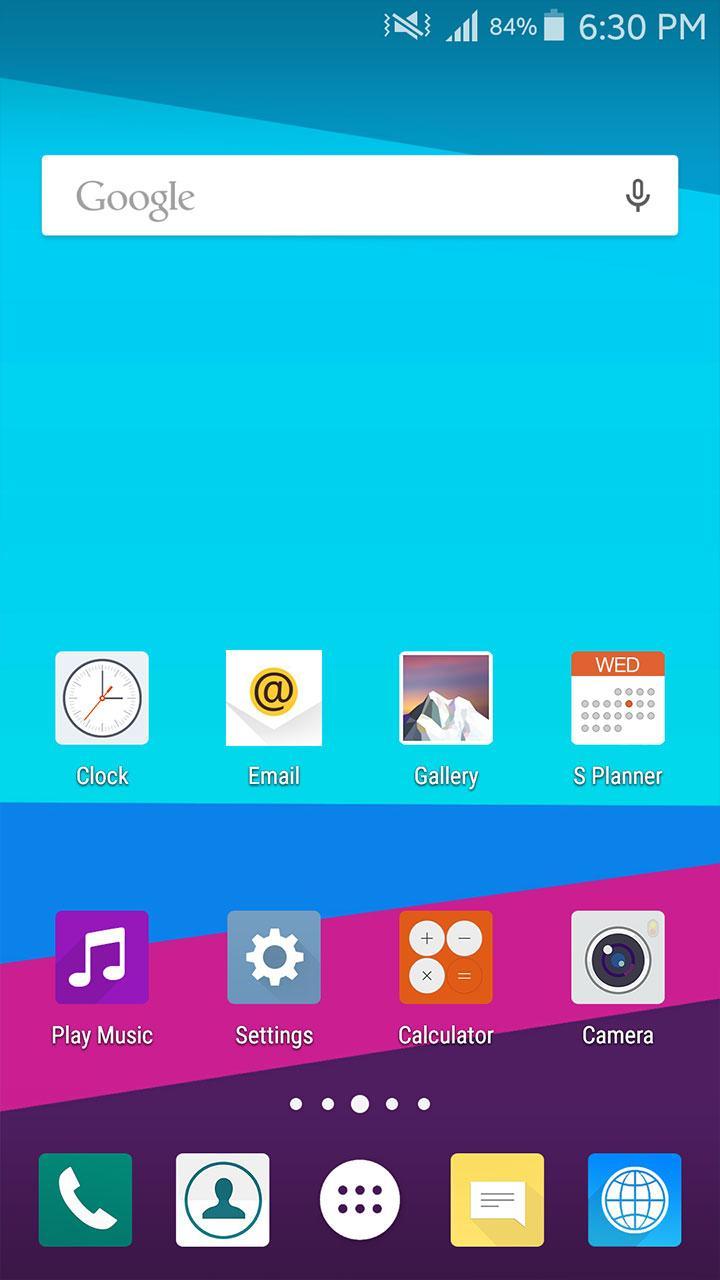This screenshot has height=1280, width=720.
Task: Launch the Internet browser in the dock
Action: pyautogui.click(x=634, y=1200)
